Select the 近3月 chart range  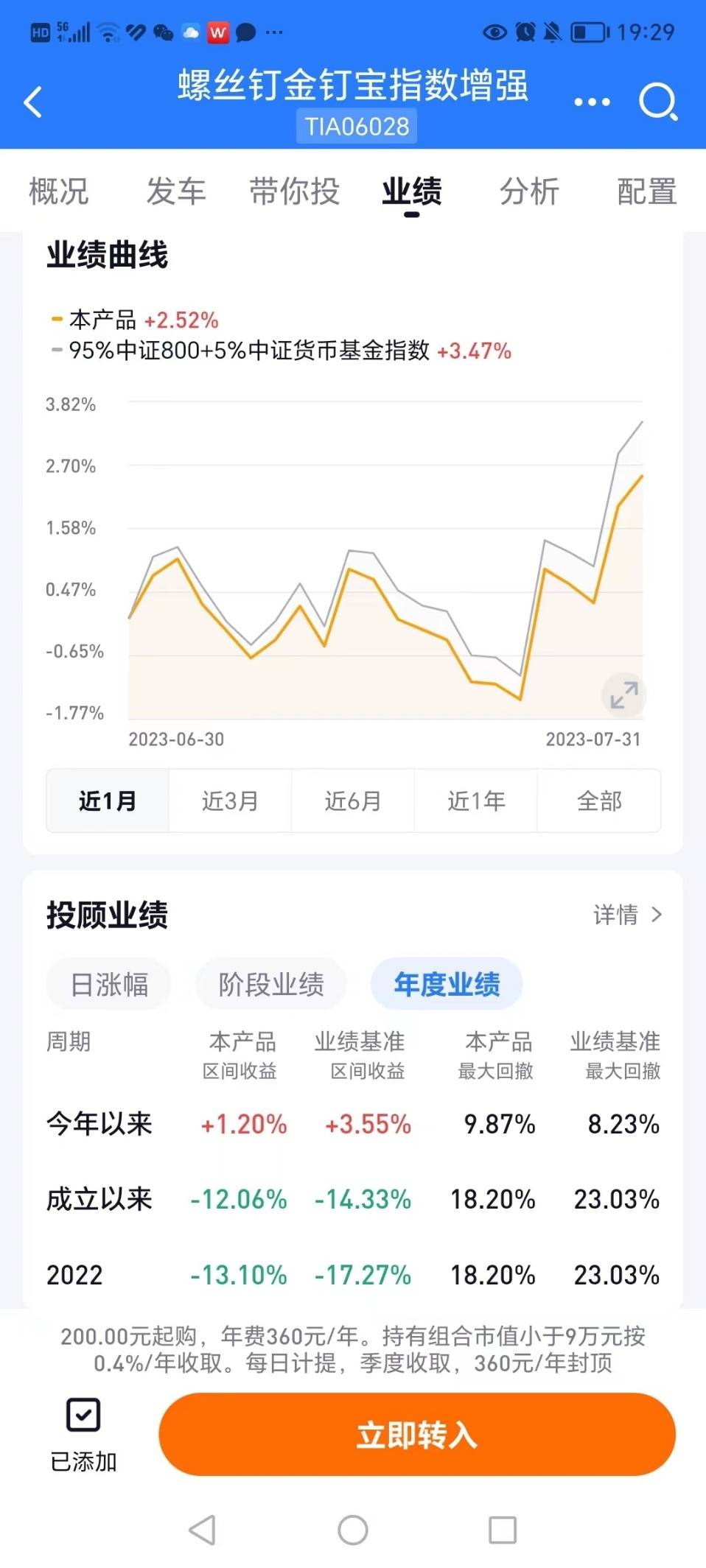(230, 801)
